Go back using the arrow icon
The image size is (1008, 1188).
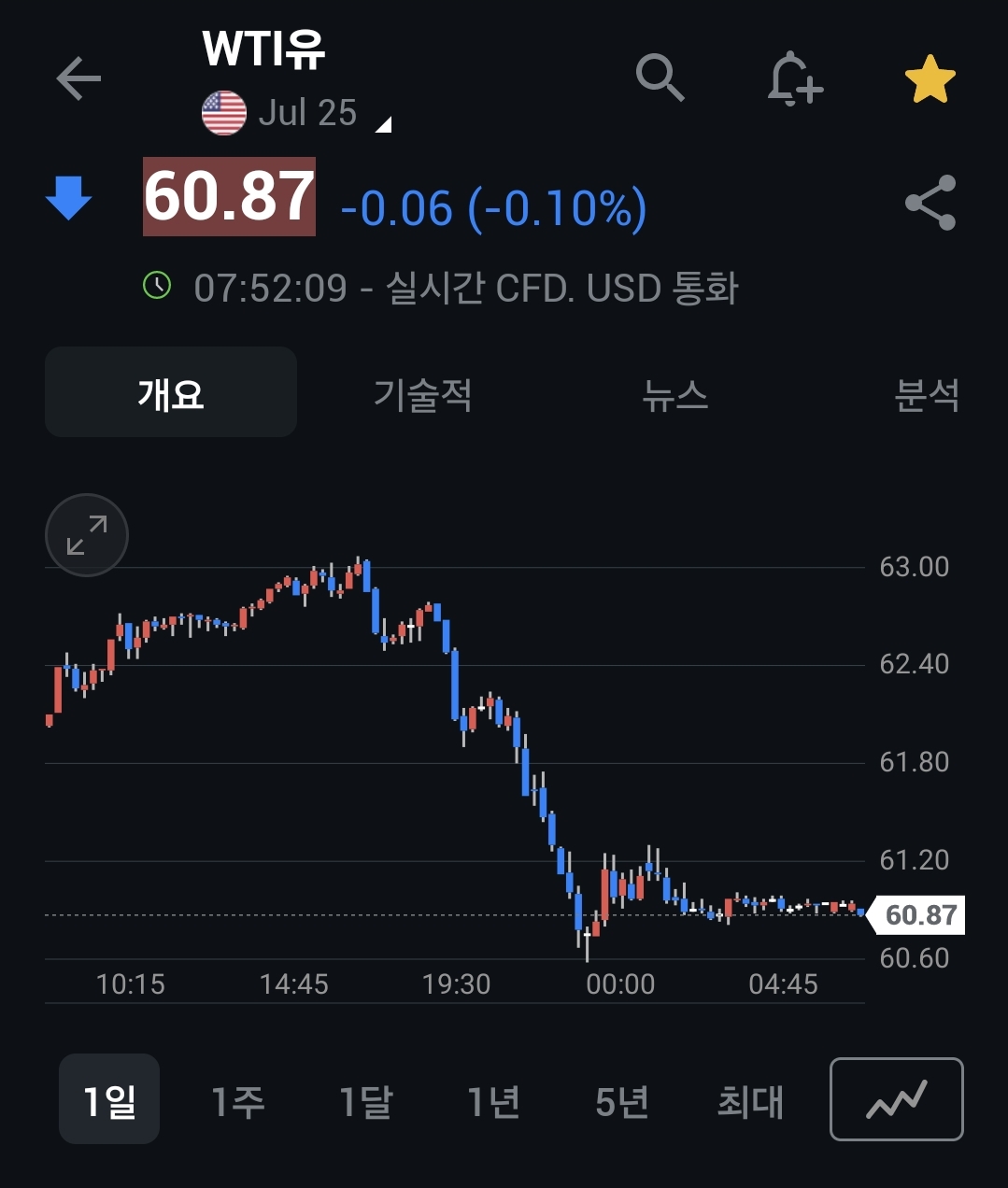click(78, 78)
